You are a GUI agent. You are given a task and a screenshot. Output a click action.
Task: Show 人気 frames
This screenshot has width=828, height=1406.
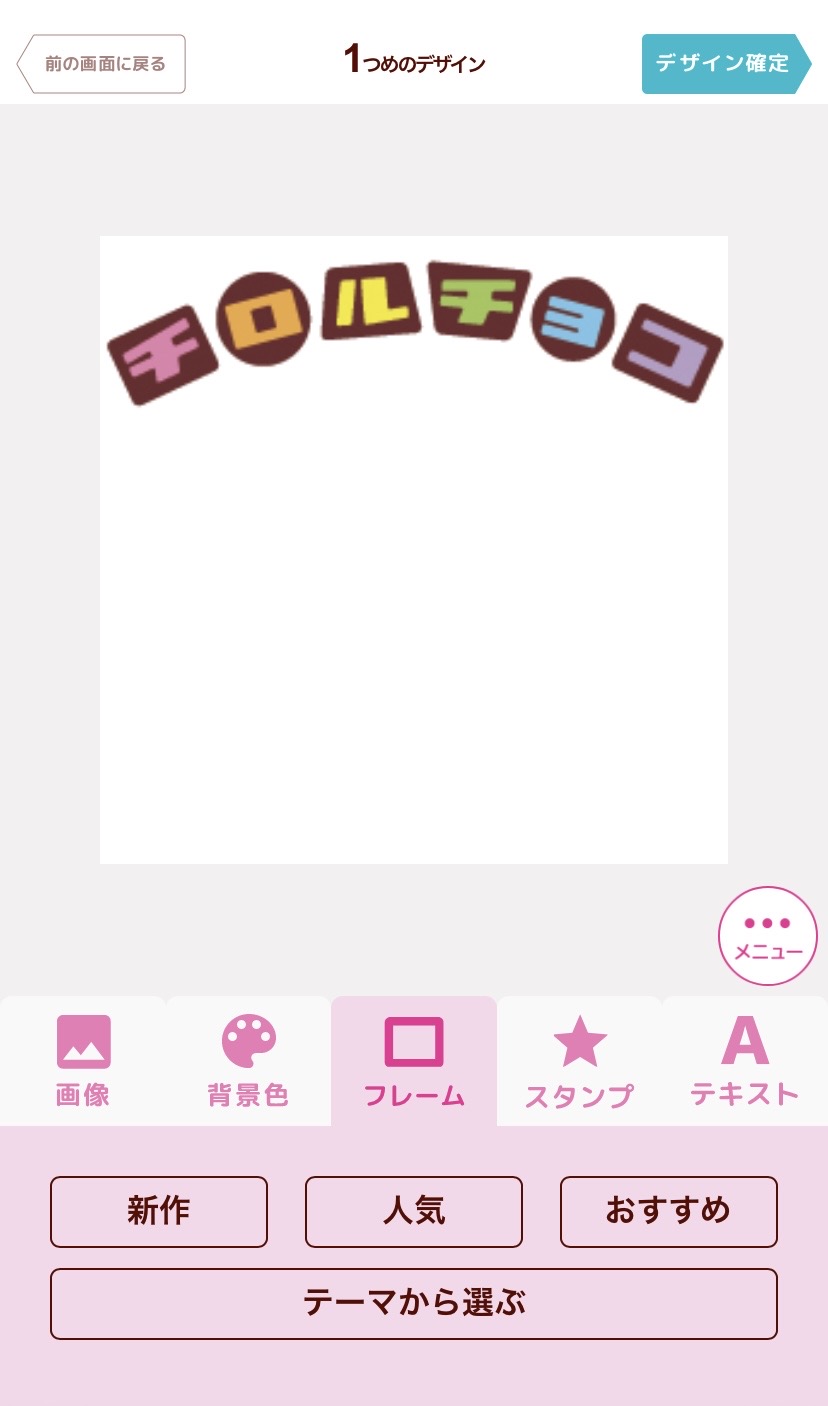click(x=414, y=1212)
